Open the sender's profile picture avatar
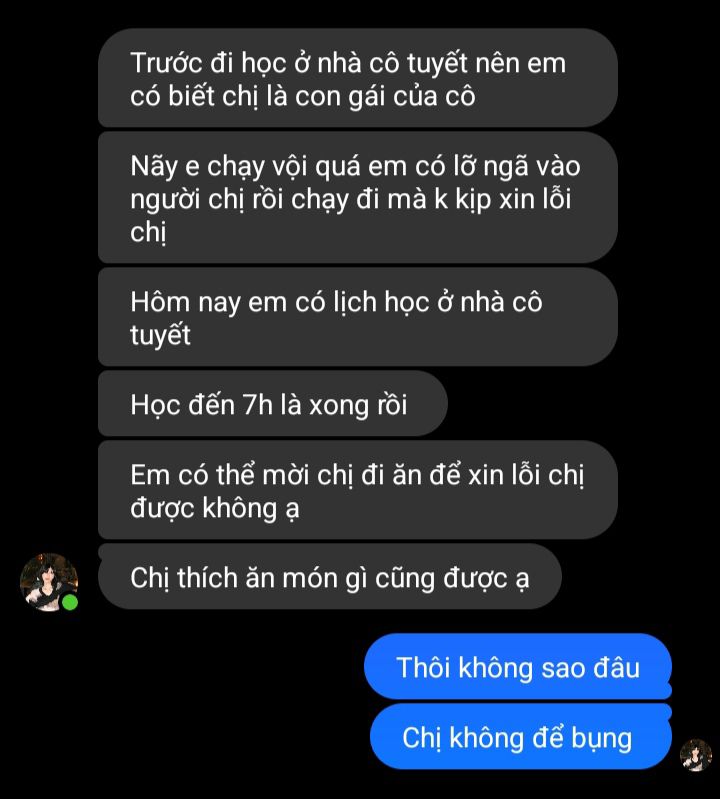This screenshot has height=799, width=720. click(x=49, y=581)
